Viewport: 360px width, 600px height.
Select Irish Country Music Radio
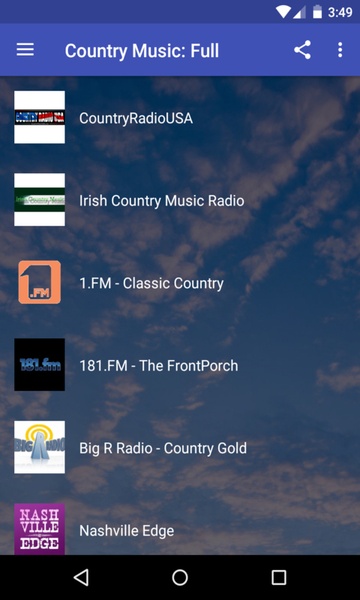180,200
